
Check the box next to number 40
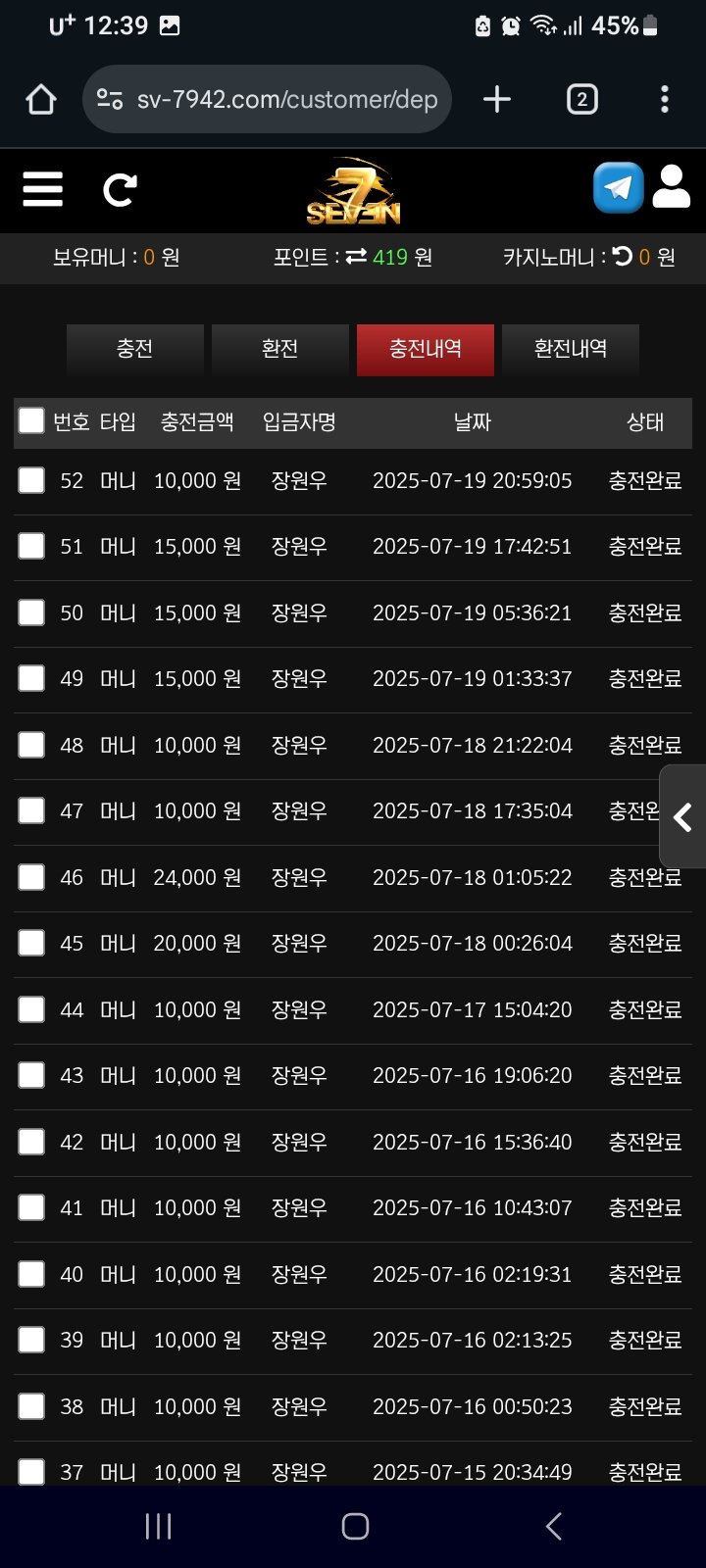coord(31,1274)
